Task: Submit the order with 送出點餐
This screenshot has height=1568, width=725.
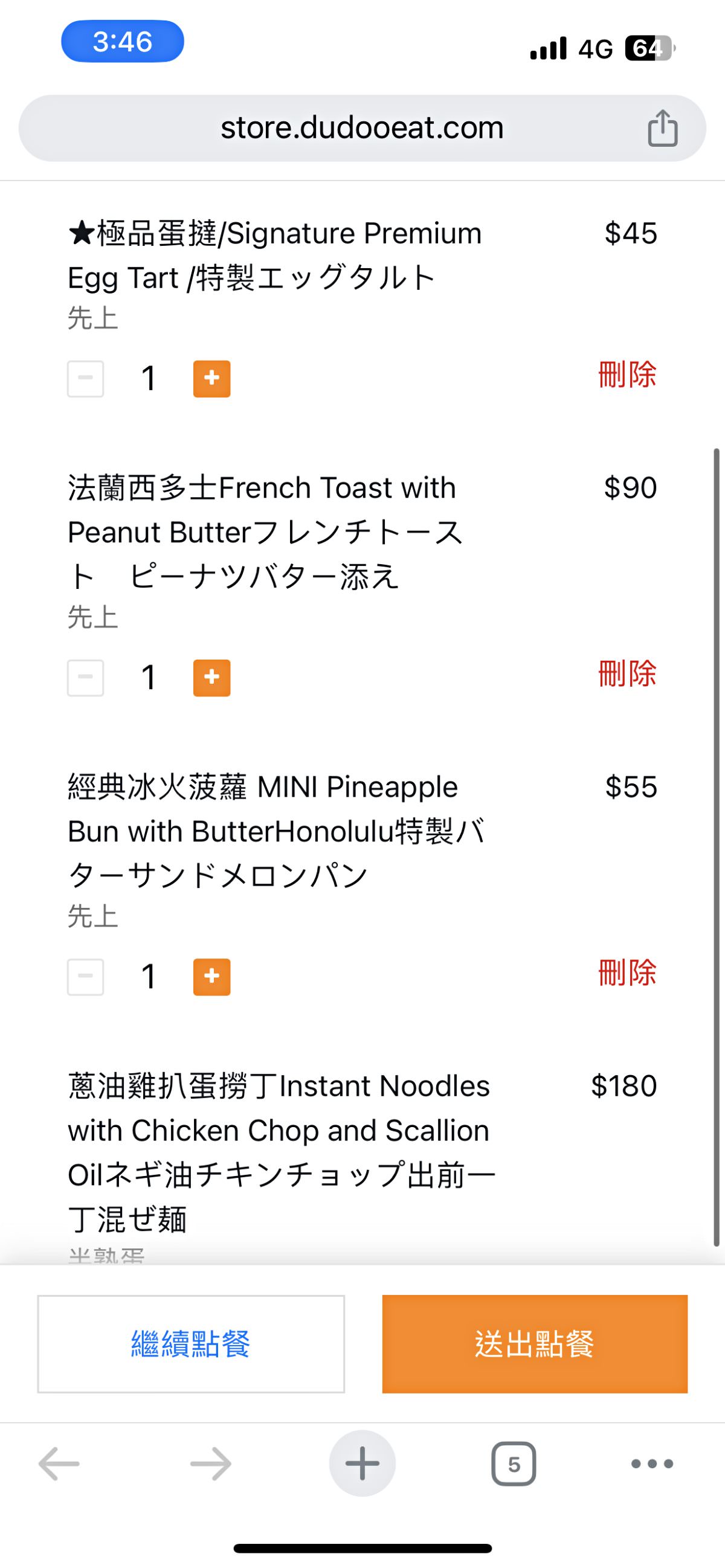Action: pos(535,1344)
